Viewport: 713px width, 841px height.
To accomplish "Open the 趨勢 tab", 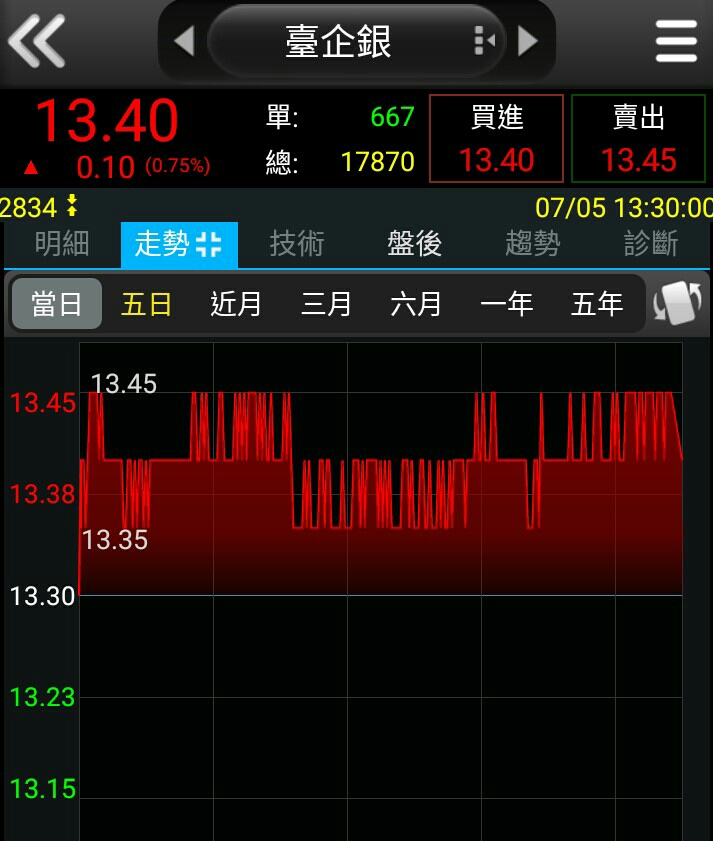I will coord(532,244).
